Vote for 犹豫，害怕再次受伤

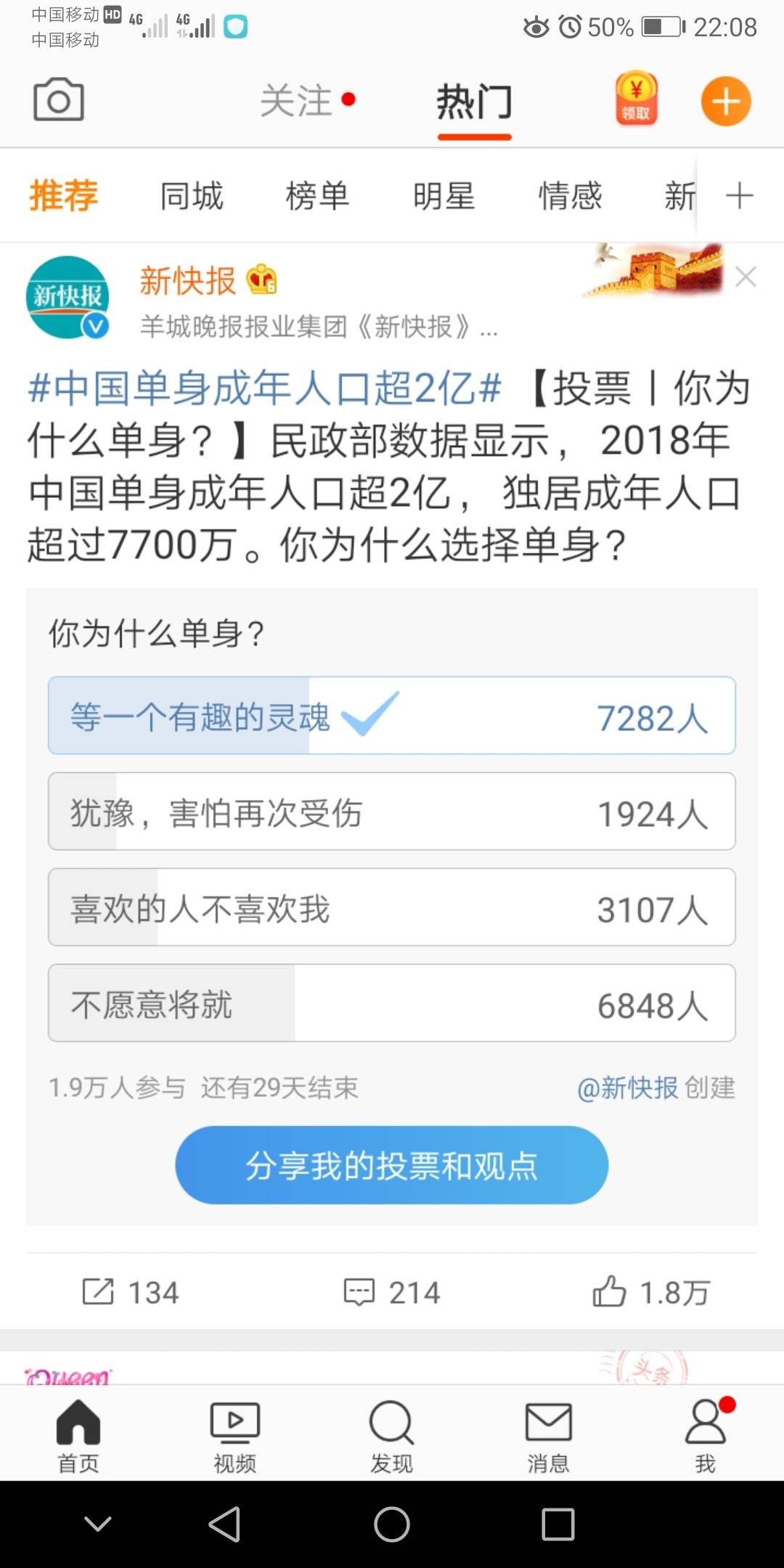pos(392,812)
